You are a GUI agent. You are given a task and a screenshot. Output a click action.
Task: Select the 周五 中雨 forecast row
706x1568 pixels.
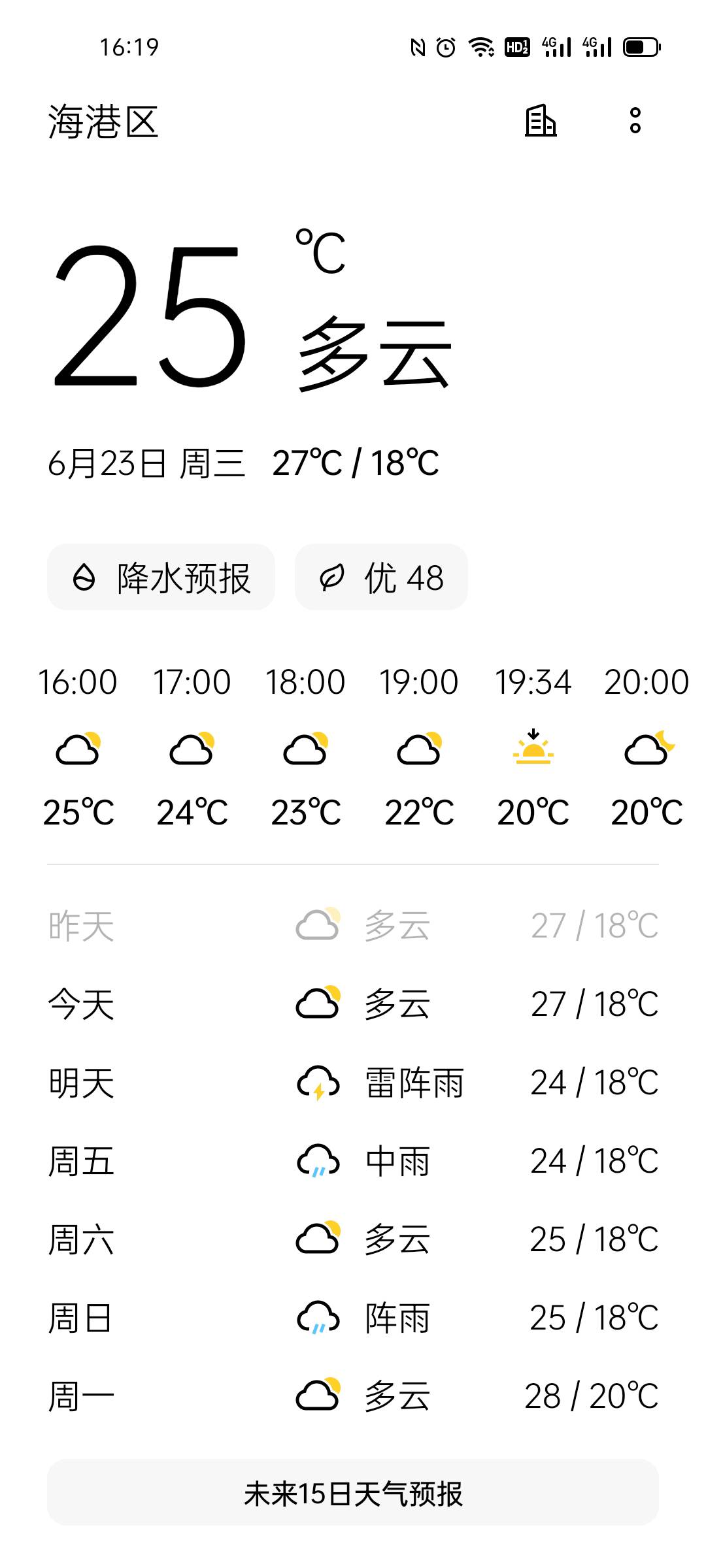(x=353, y=1161)
